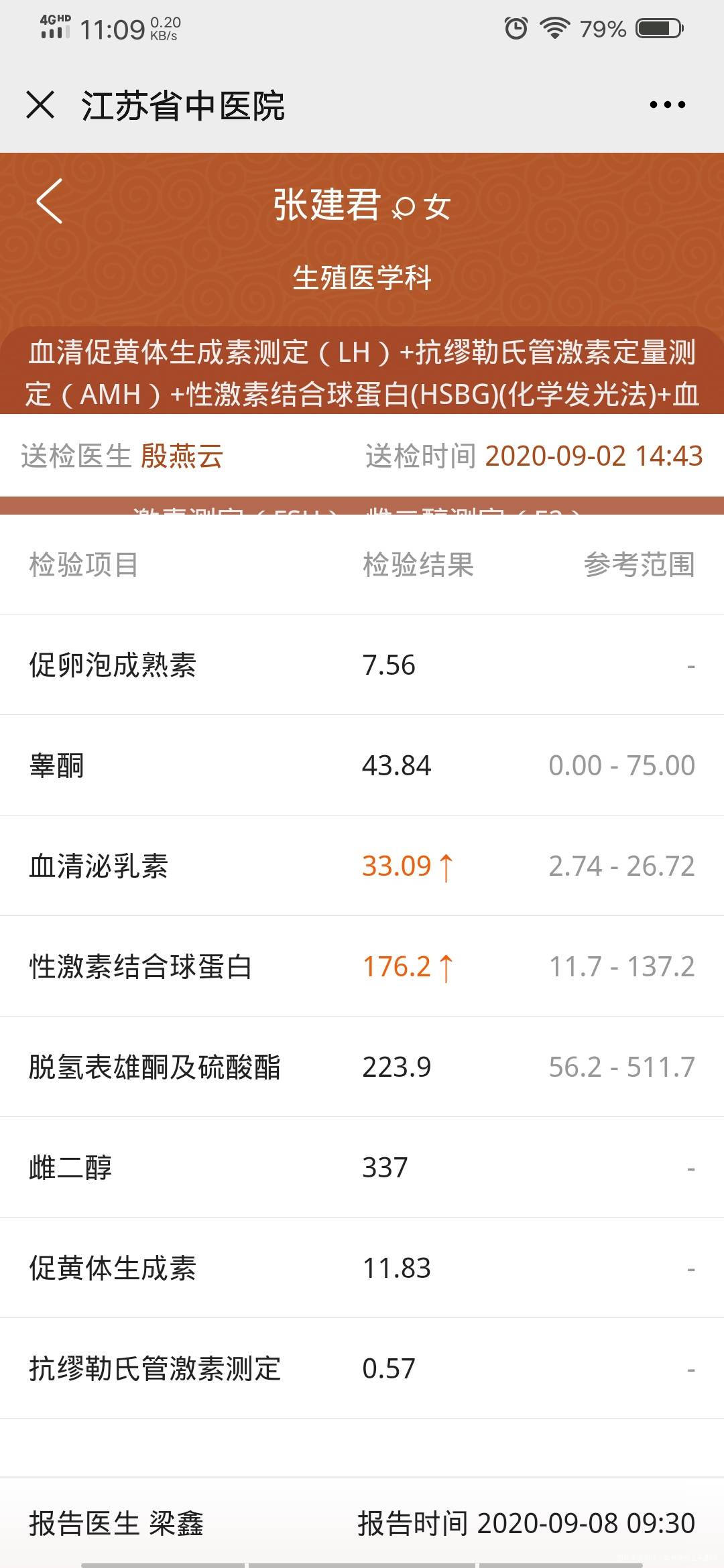Tap the Wi-Fi status icon
The height and width of the screenshot is (1568, 724).
(554, 28)
